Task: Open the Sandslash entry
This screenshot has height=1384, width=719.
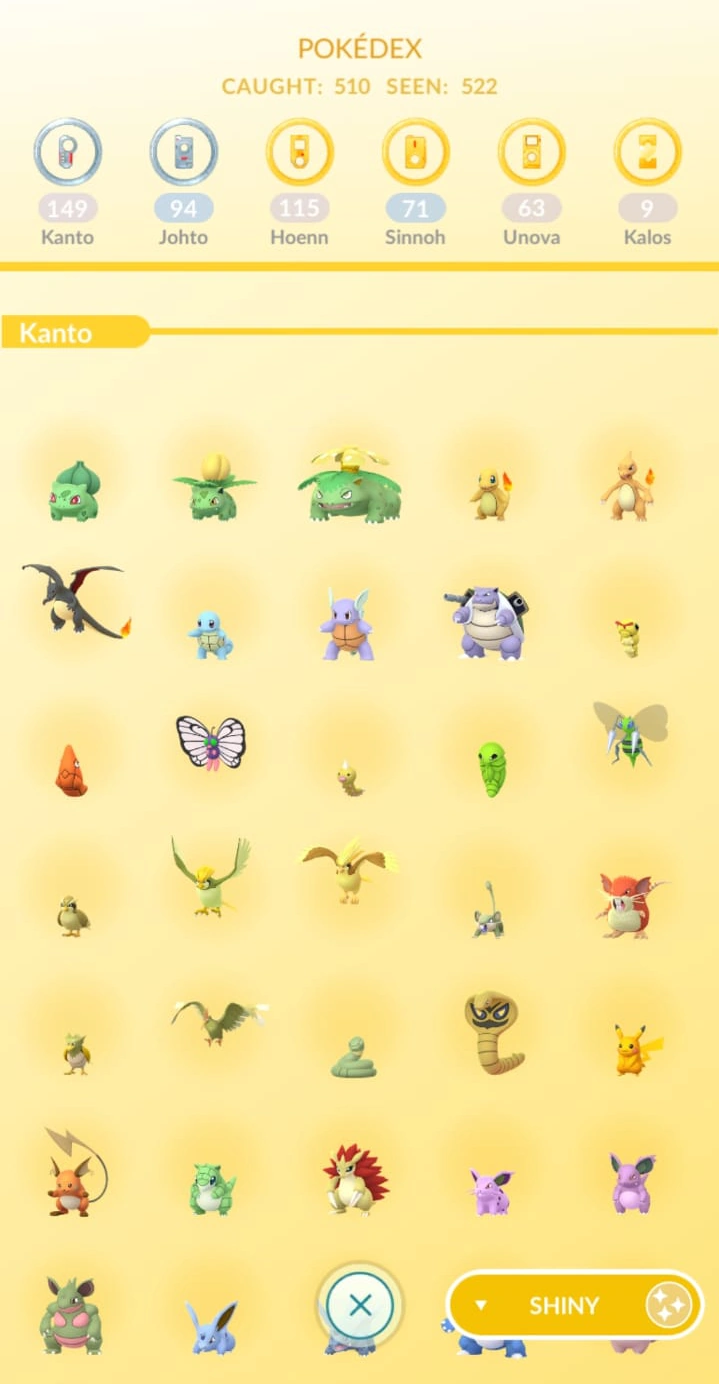Action: coord(354,1180)
